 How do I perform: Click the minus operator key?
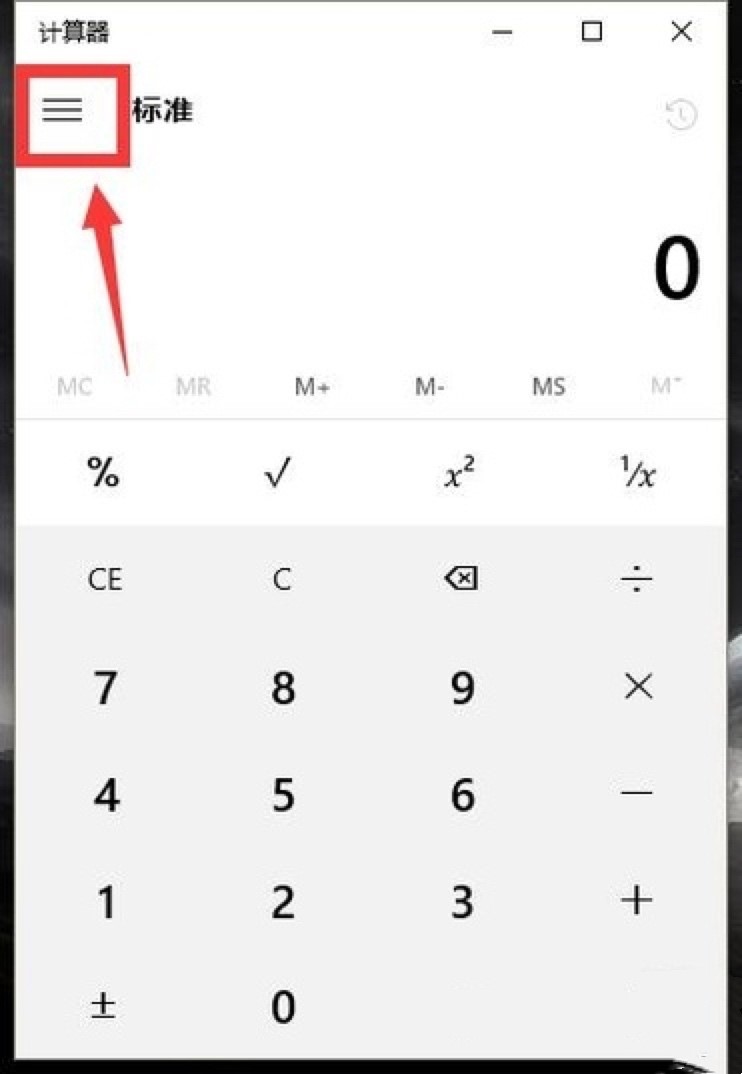[637, 794]
